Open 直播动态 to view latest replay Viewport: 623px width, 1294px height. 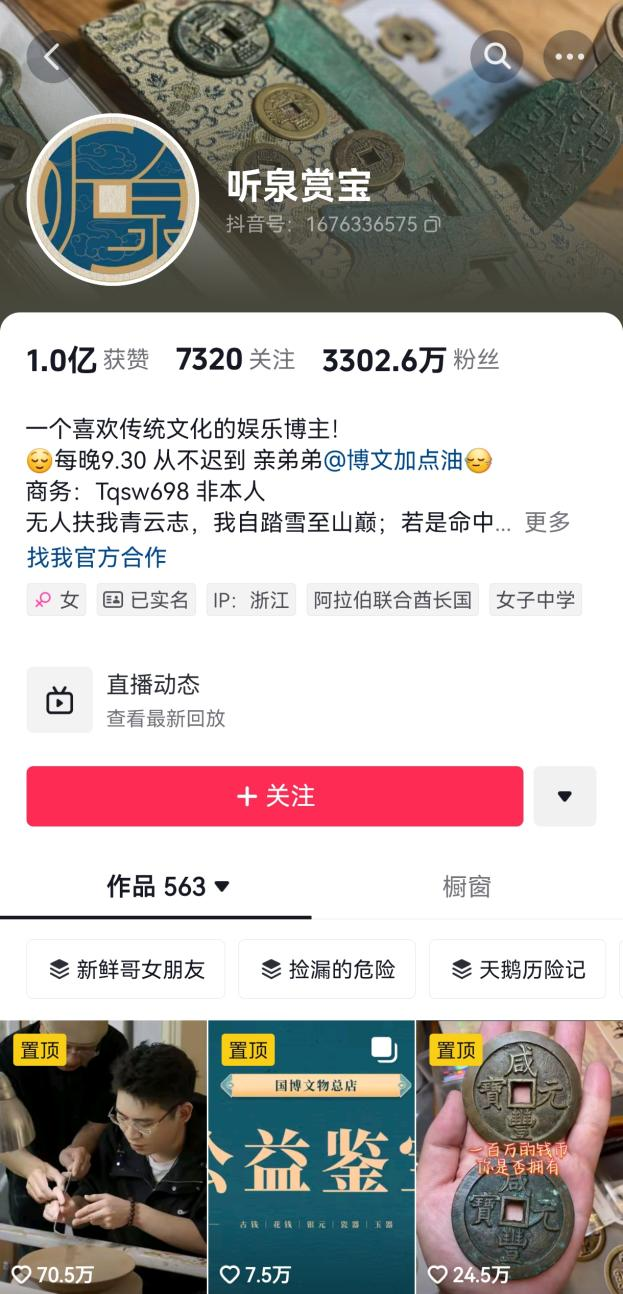coord(153,700)
